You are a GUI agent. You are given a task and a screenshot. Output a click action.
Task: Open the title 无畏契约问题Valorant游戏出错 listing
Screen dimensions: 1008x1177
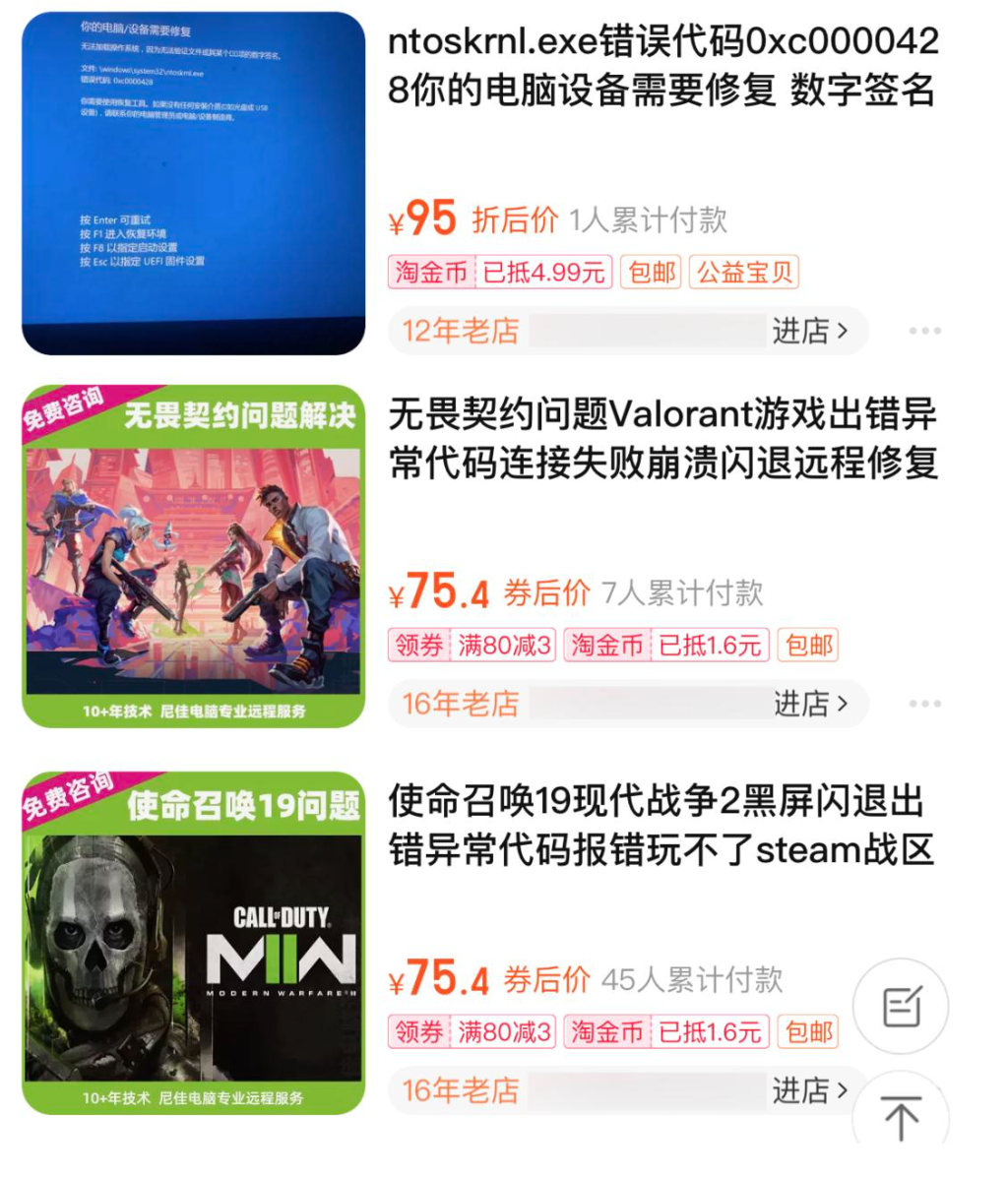click(x=661, y=439)
